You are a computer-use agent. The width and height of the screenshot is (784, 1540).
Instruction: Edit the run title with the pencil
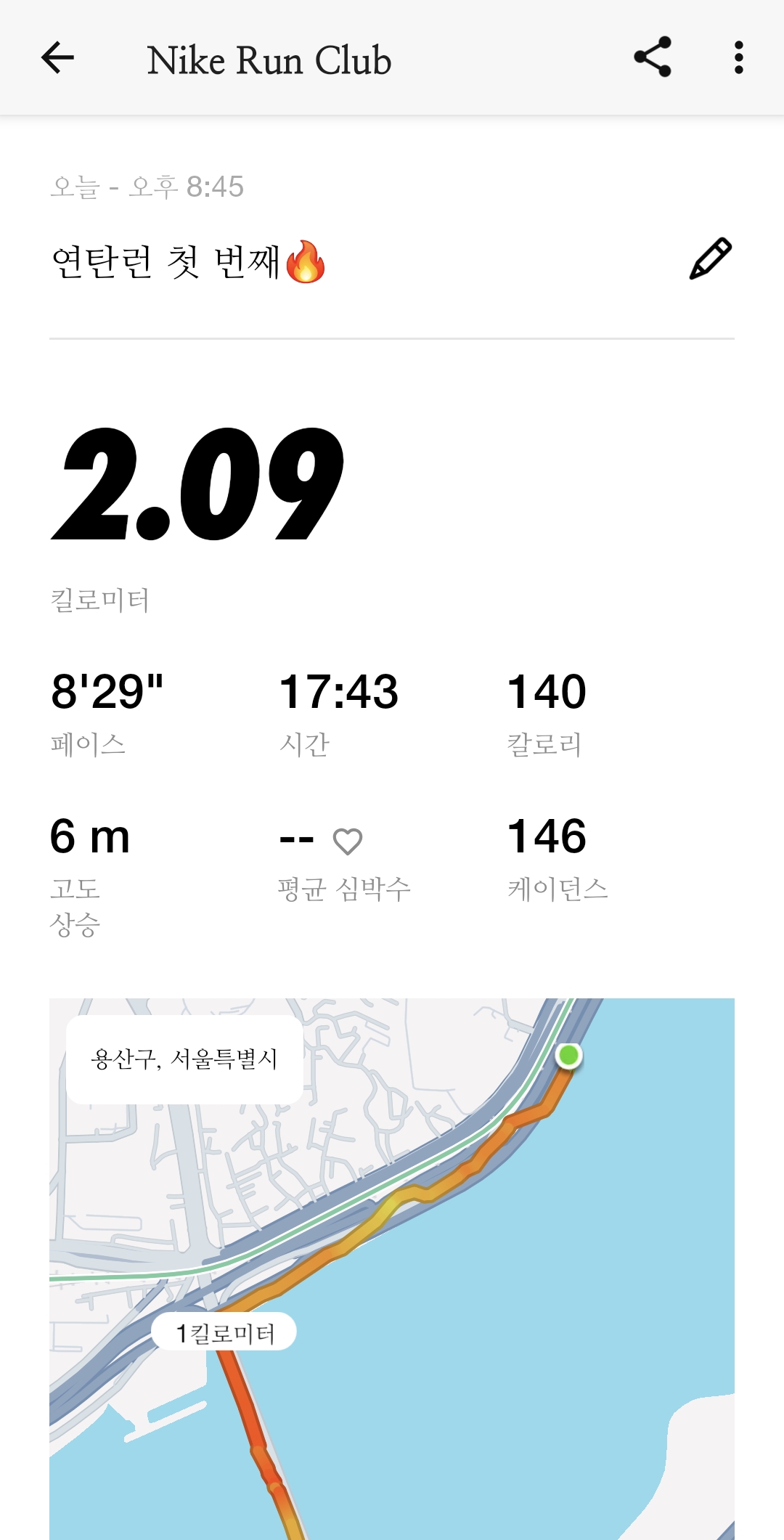(x=710, y=259)
